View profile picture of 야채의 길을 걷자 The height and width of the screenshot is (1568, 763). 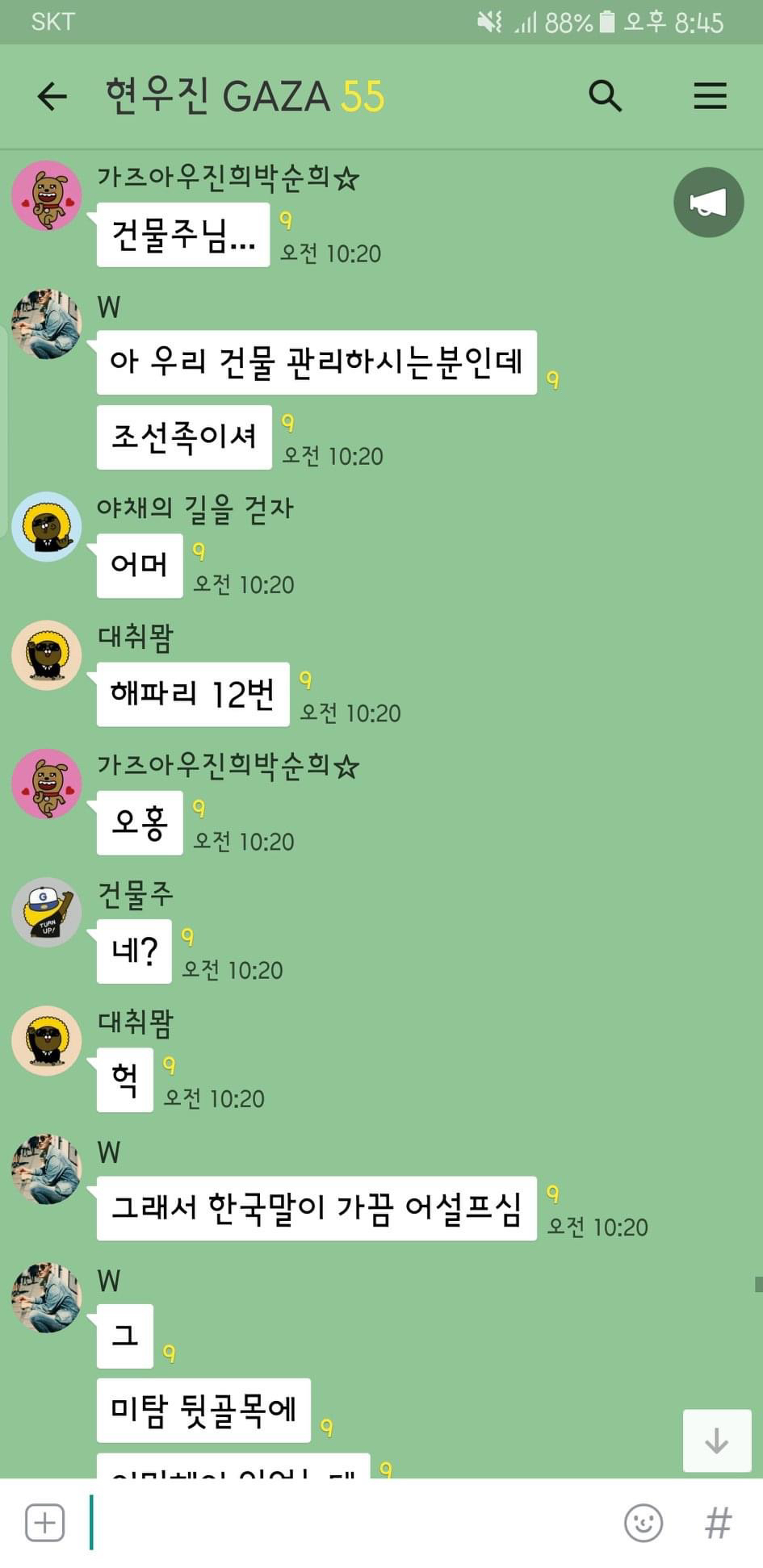click(47, 526)
